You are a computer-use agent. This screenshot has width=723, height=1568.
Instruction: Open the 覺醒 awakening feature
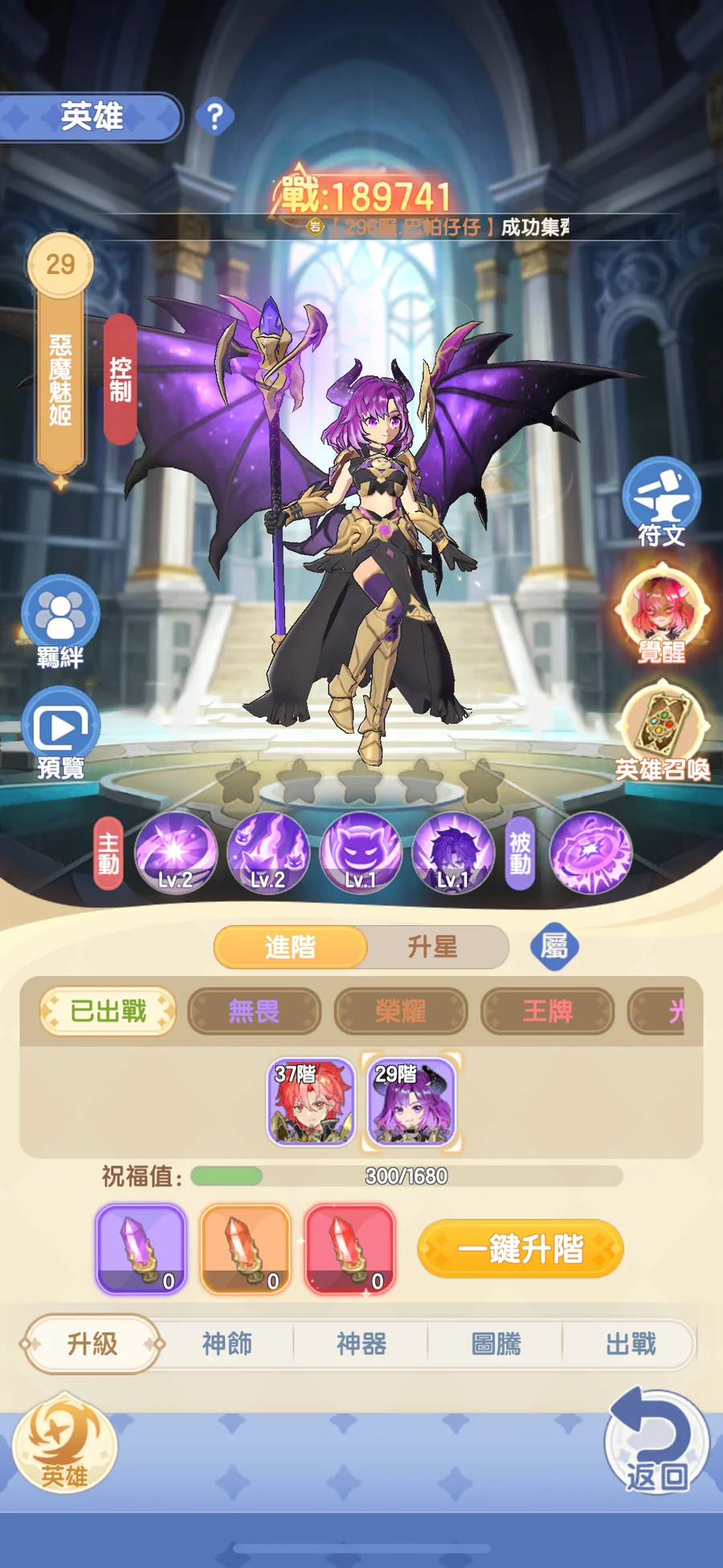tap(661, 615)
